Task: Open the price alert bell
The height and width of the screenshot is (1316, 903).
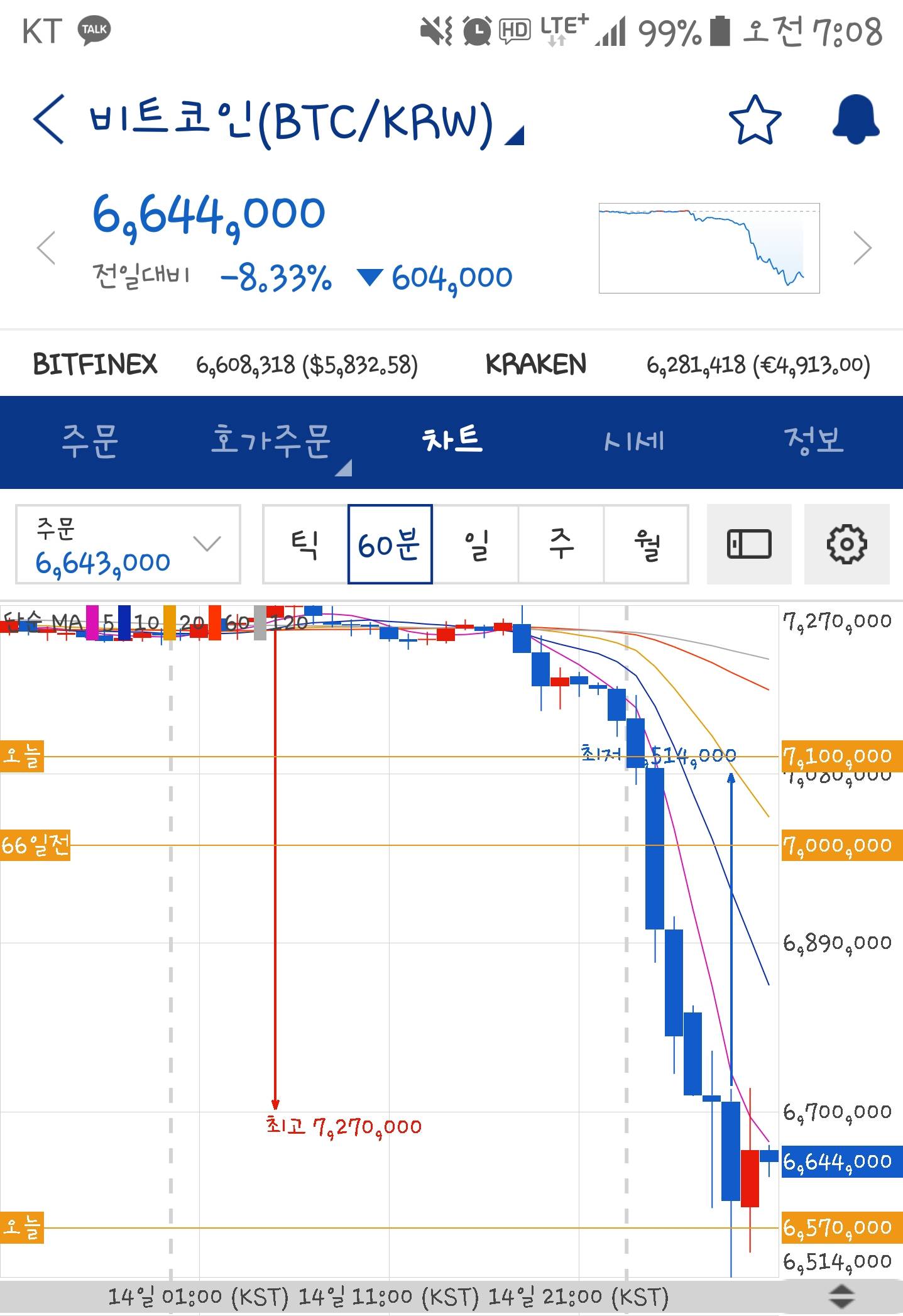Action: pos(855,120)
